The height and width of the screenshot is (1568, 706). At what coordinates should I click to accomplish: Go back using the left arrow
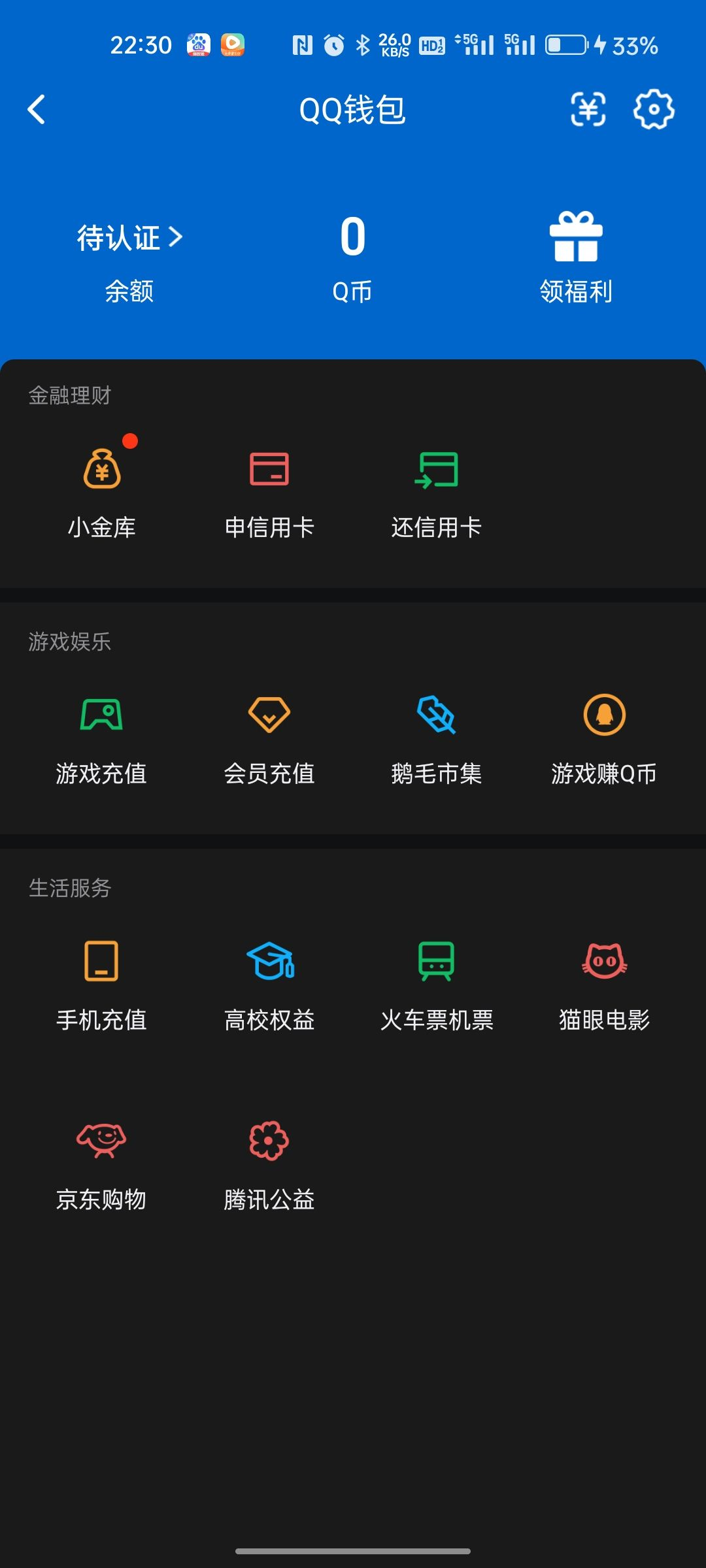pos(37,110)
